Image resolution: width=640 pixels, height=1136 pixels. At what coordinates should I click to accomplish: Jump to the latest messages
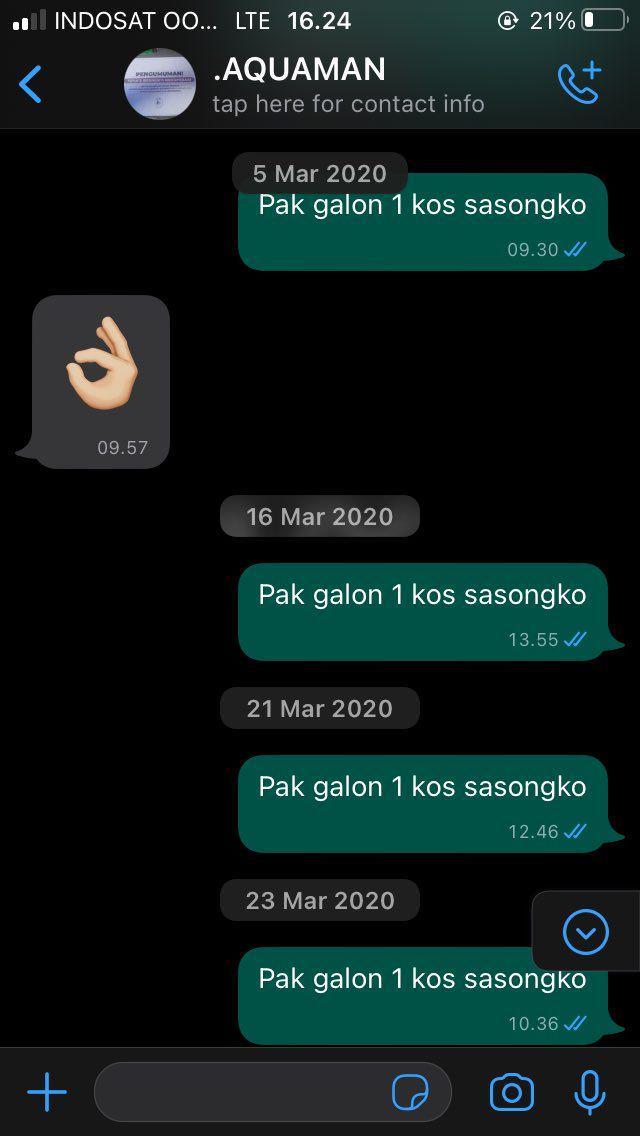click(585, 933)
